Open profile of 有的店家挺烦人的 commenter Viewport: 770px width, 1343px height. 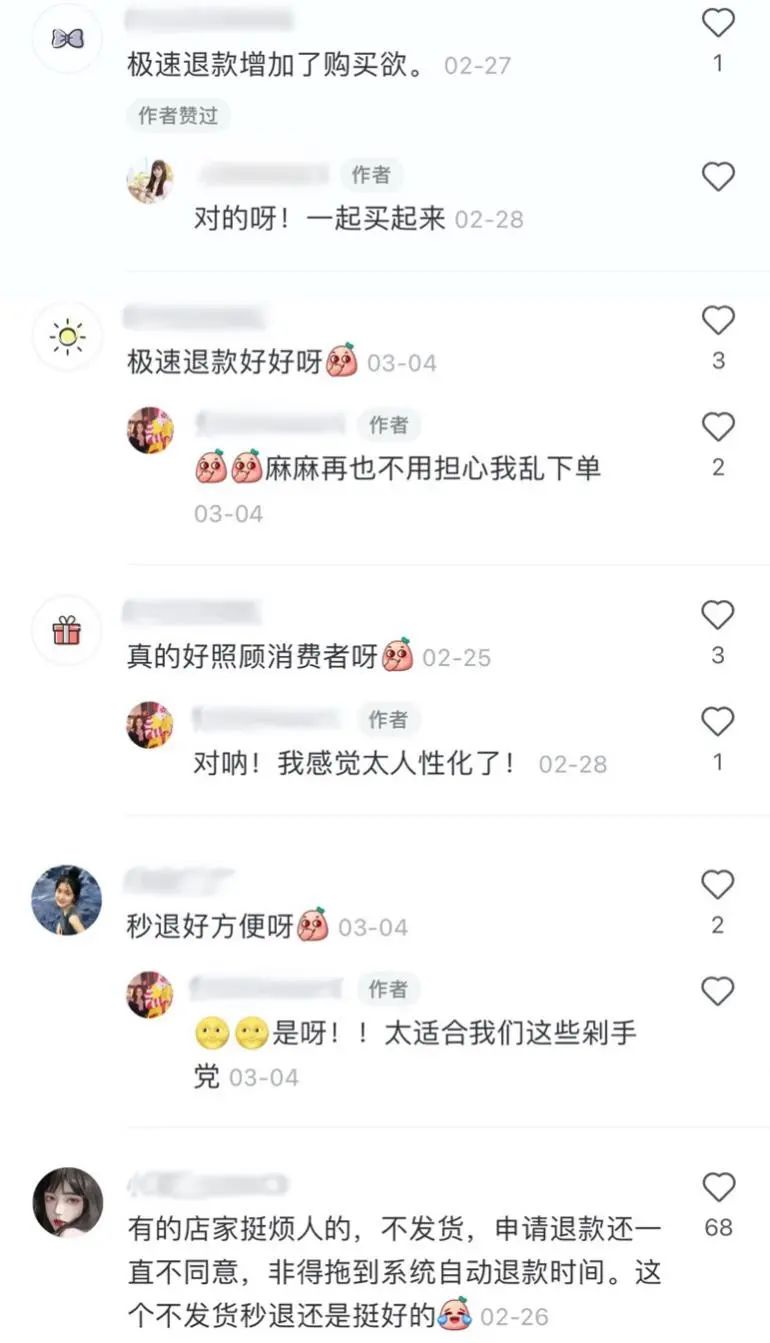[67, 1202]
